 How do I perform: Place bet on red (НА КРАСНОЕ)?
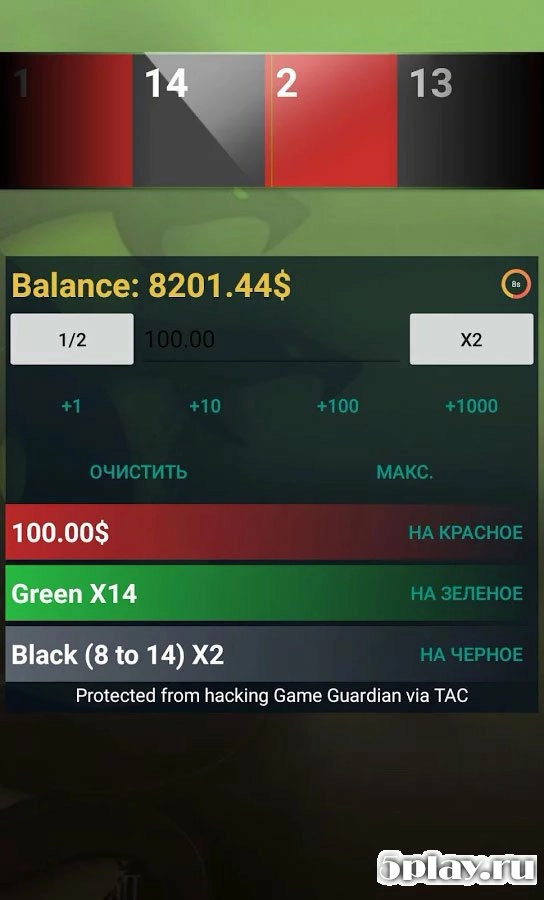coord(271,532)
